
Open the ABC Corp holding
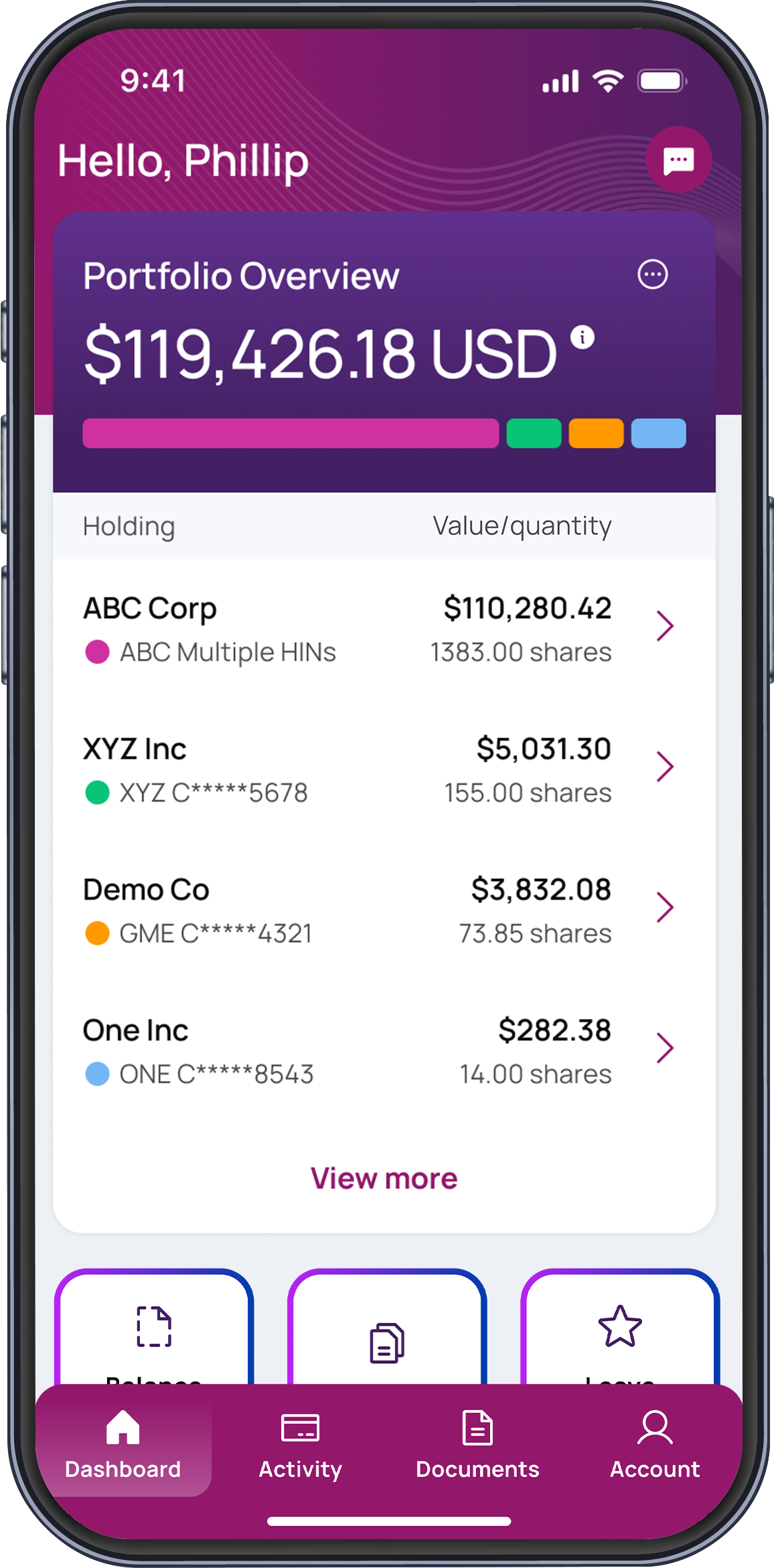tap(384, 628)
